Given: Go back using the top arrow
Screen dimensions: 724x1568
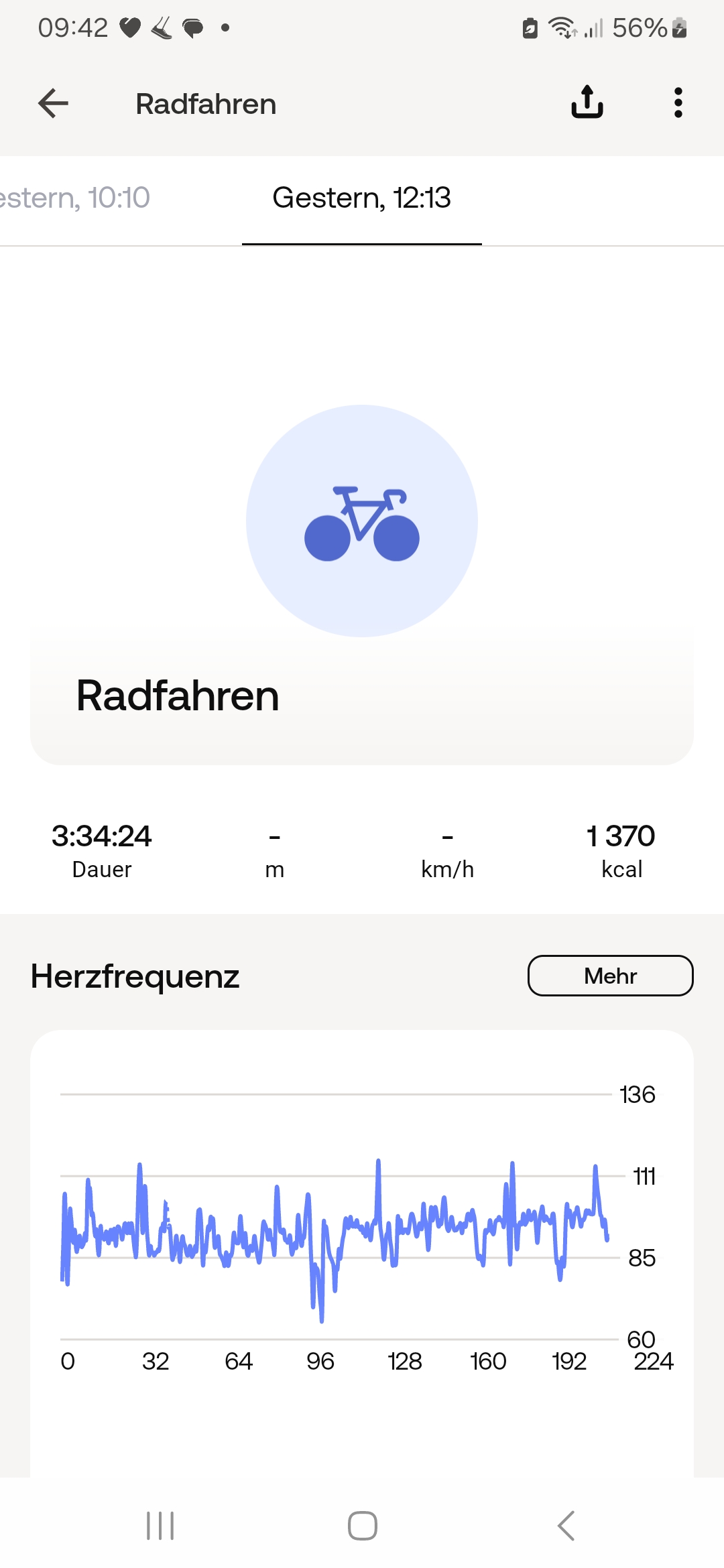Looking at the screenshot, I should click(x=54, y=103).
